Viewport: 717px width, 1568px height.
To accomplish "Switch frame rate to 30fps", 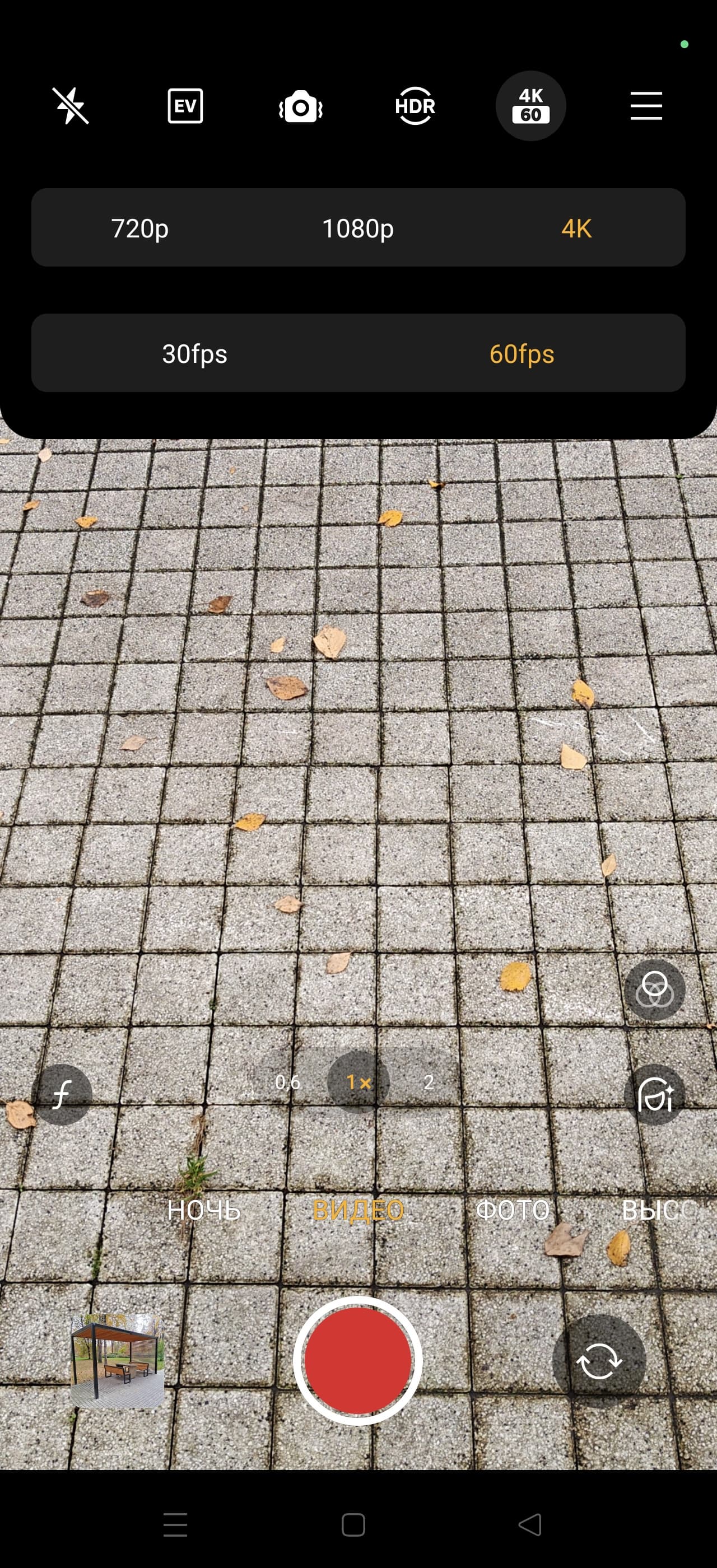I will pos(195,354).
